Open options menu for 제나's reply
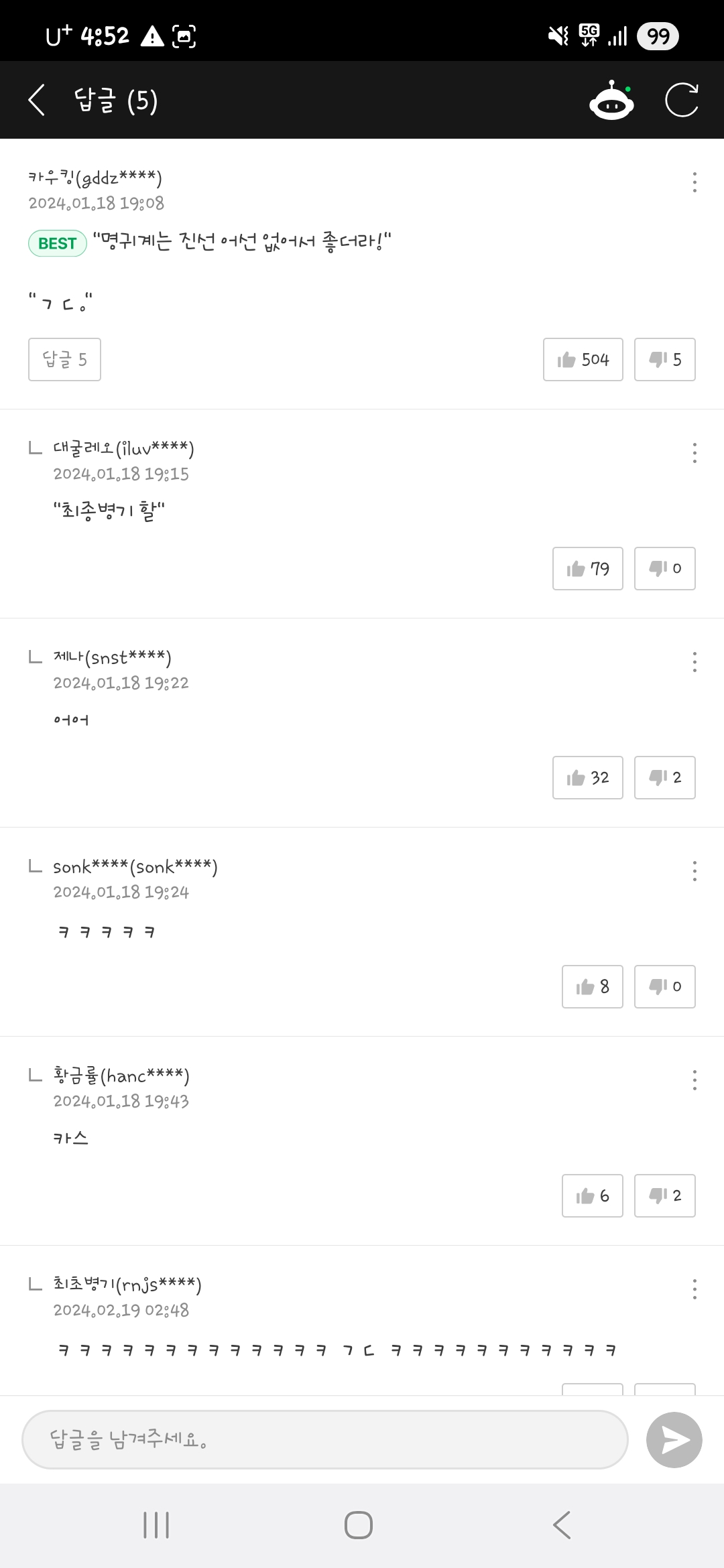 pos(695,662)
